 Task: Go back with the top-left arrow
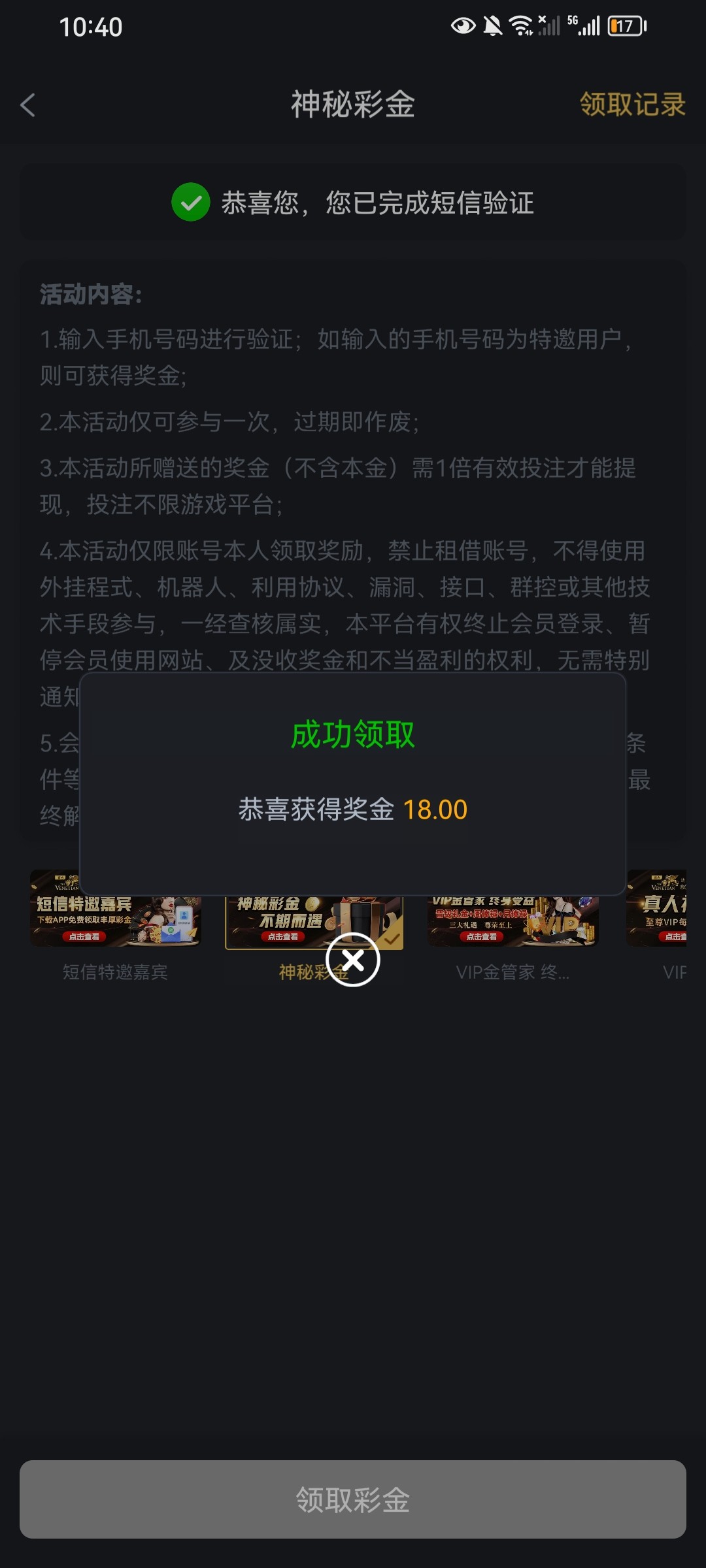point(28,105)
